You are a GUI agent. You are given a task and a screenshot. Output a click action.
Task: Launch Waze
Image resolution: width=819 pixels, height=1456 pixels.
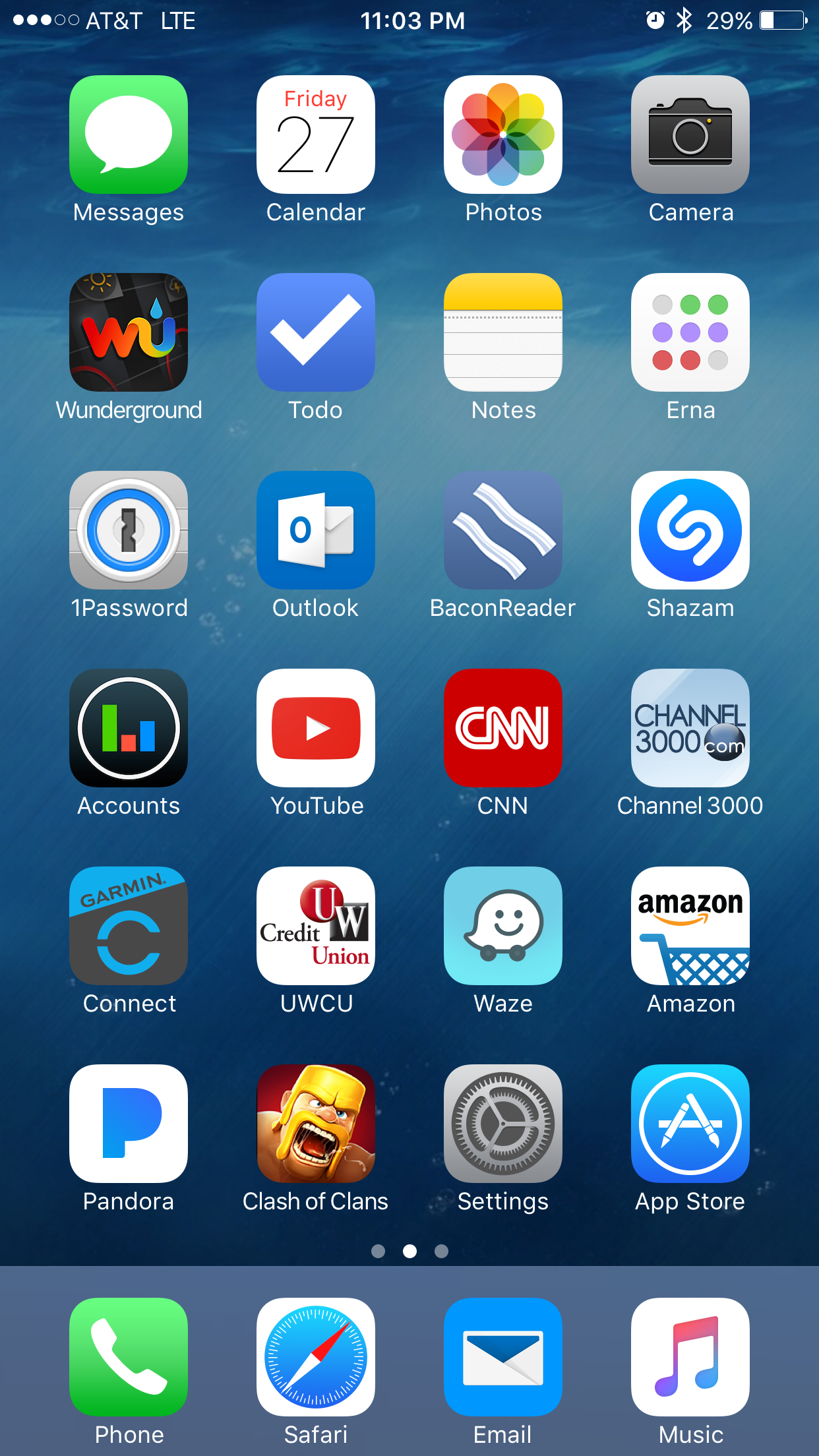click(x=503, y=926)
